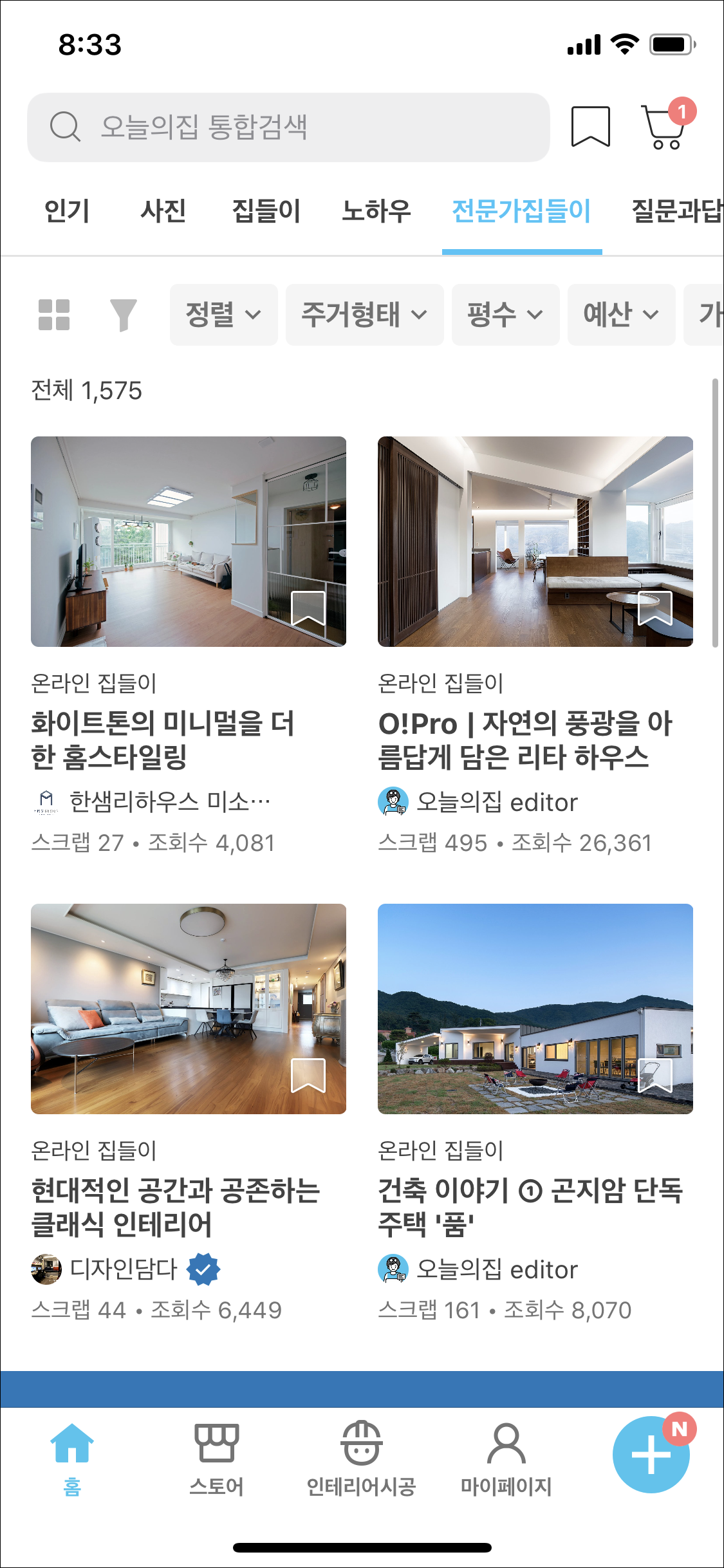Viewport: 724px width, 1568px height.
Task: Switch to the 인기 tab
Action: tap(67, 211)
